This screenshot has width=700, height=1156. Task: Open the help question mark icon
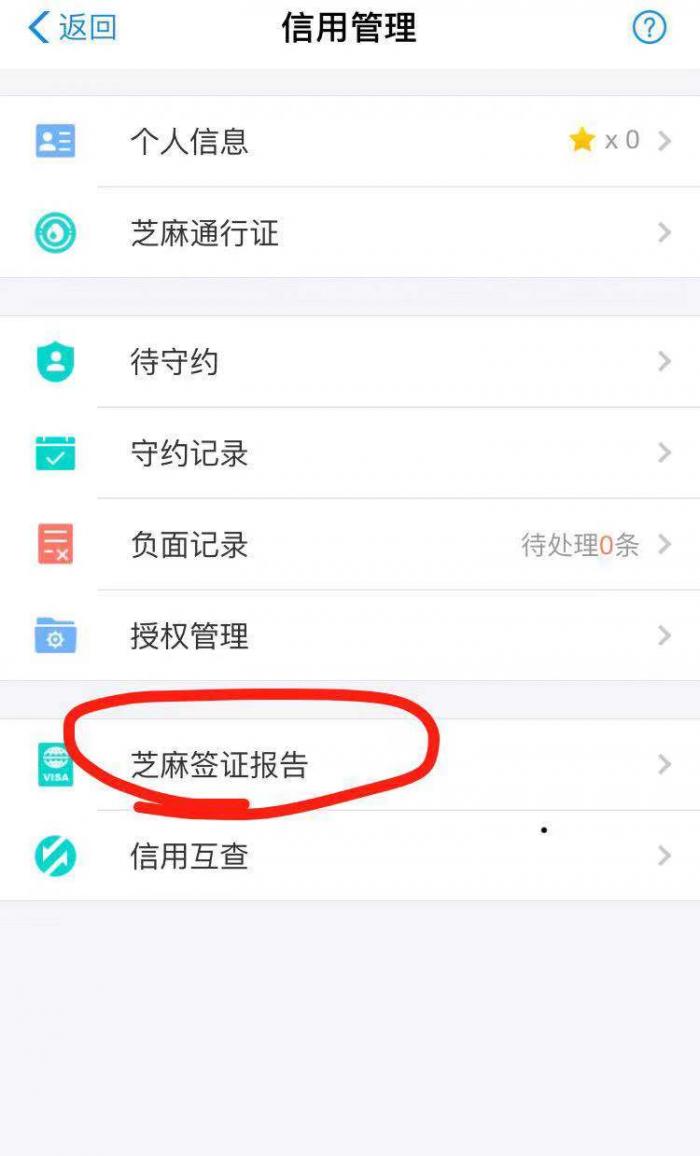click(x=649, y=28)
